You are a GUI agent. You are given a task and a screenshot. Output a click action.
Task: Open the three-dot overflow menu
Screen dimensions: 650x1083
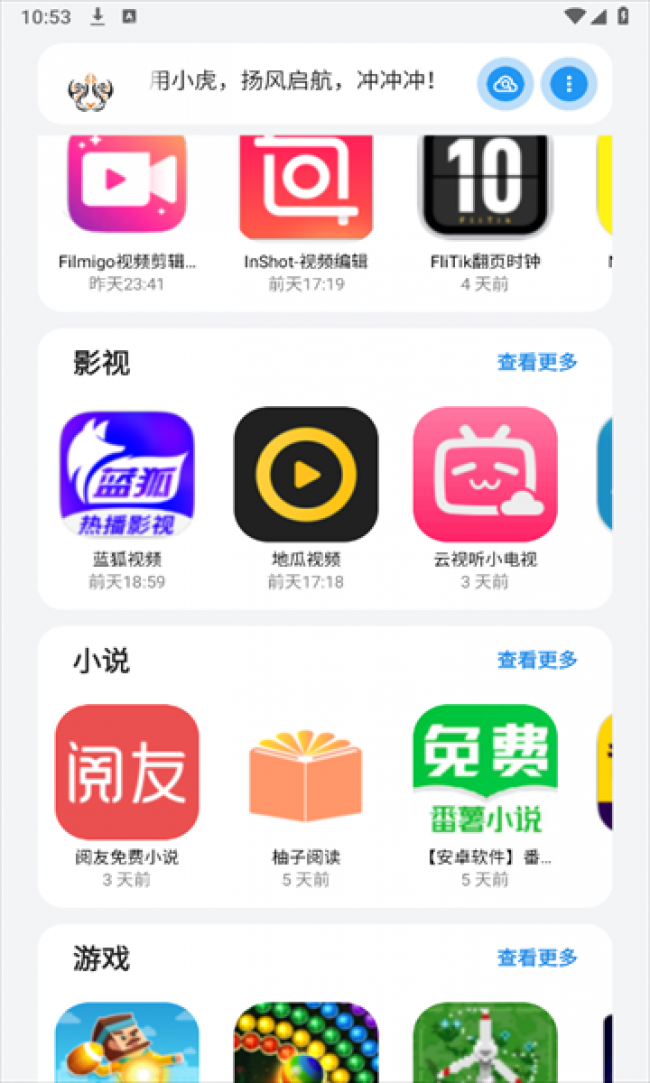(569, 84)
